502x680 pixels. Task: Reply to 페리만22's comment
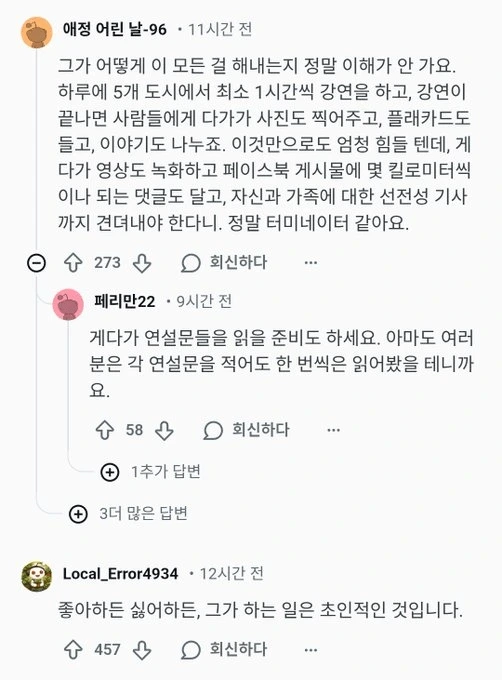[246, 430]
